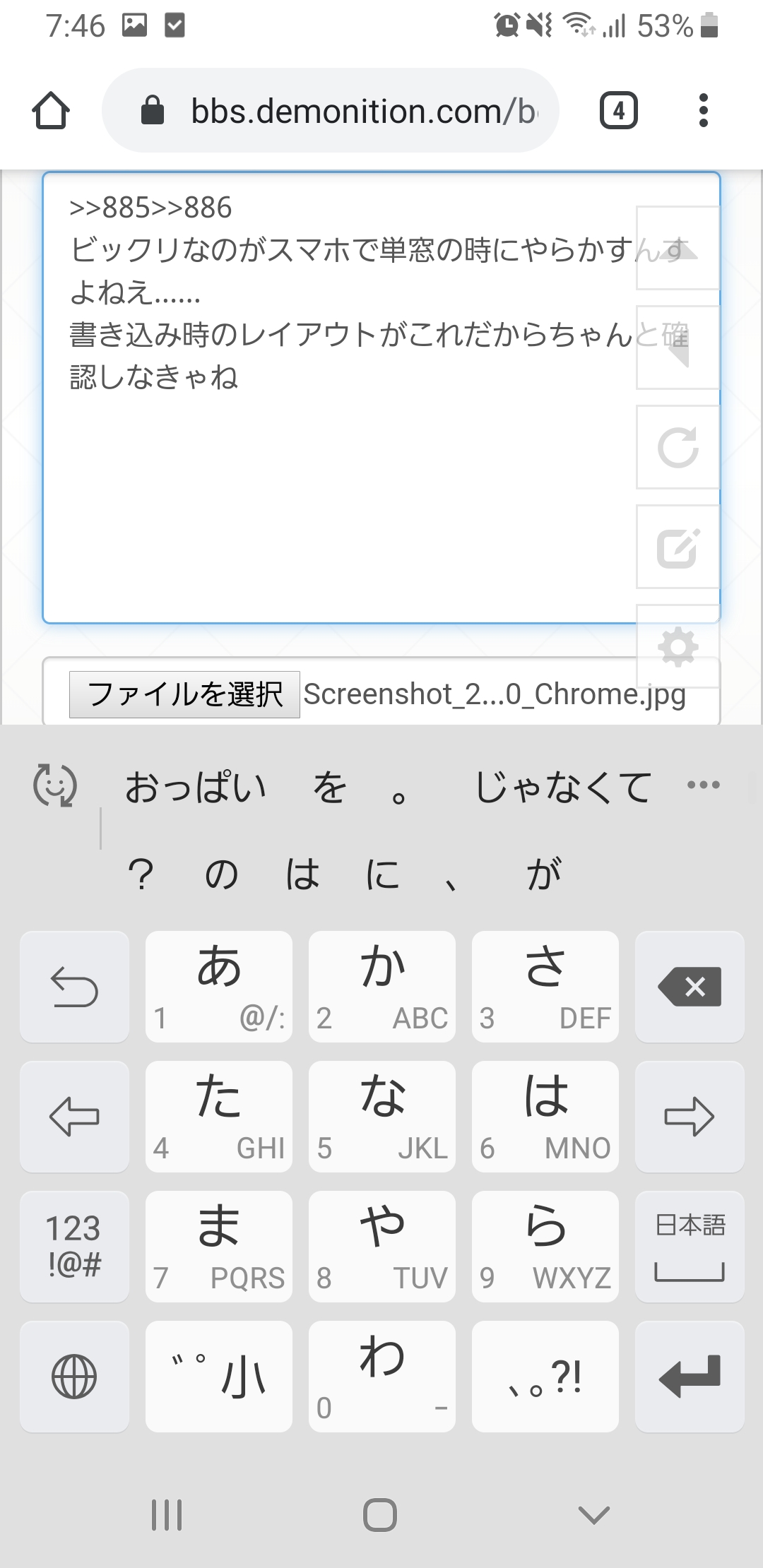Hide the keyboard with the down chevron
The image size is (763, 1568).
594,1514
